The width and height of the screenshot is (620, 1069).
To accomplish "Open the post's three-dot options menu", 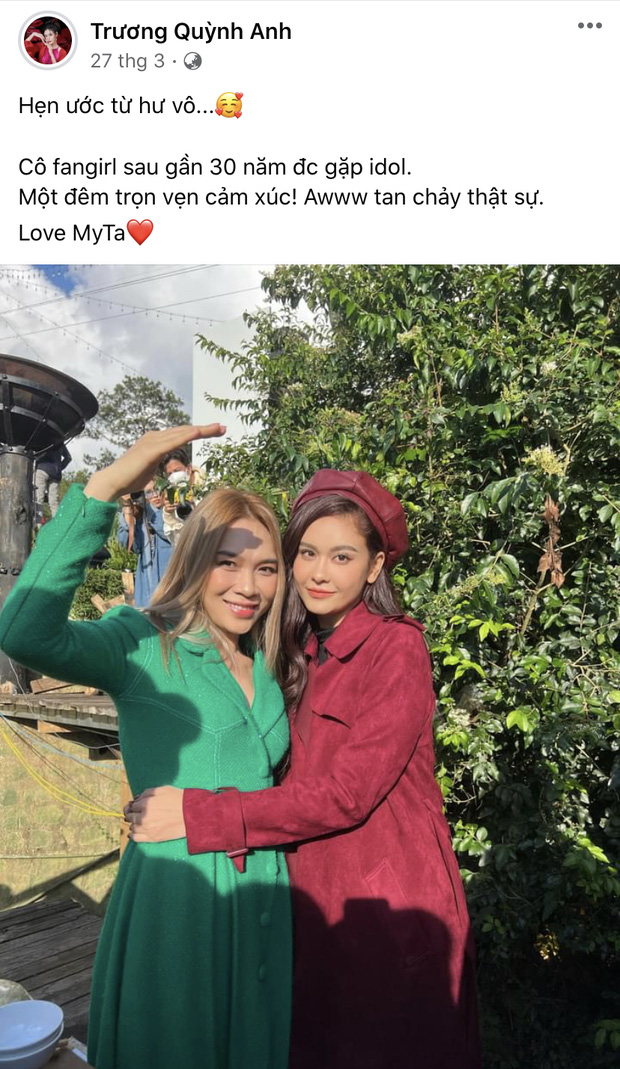I will coord(589,25).
